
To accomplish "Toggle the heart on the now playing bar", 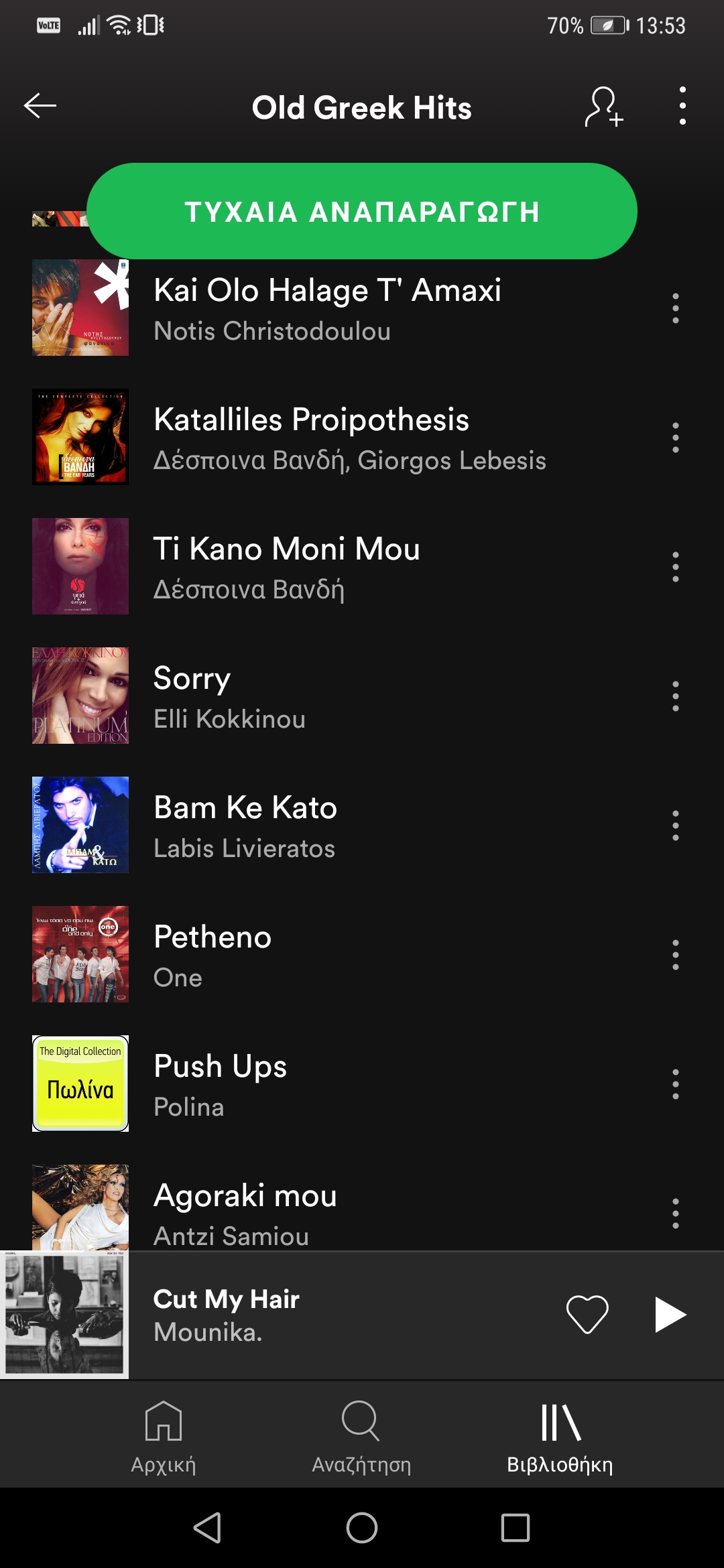I will (x=586, y=1314).
